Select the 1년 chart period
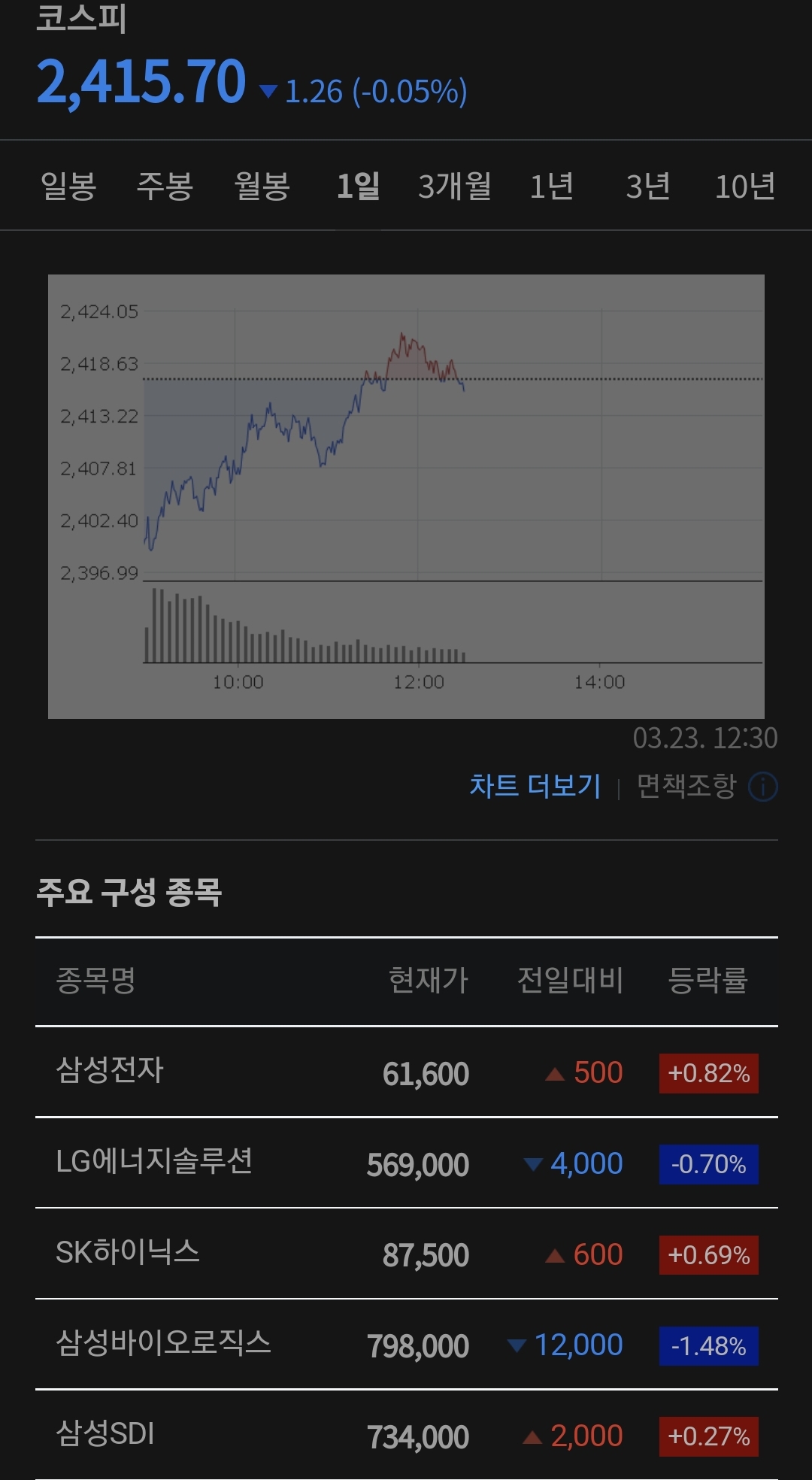This screenshot has width=812, height=1480. pos(552,187)
